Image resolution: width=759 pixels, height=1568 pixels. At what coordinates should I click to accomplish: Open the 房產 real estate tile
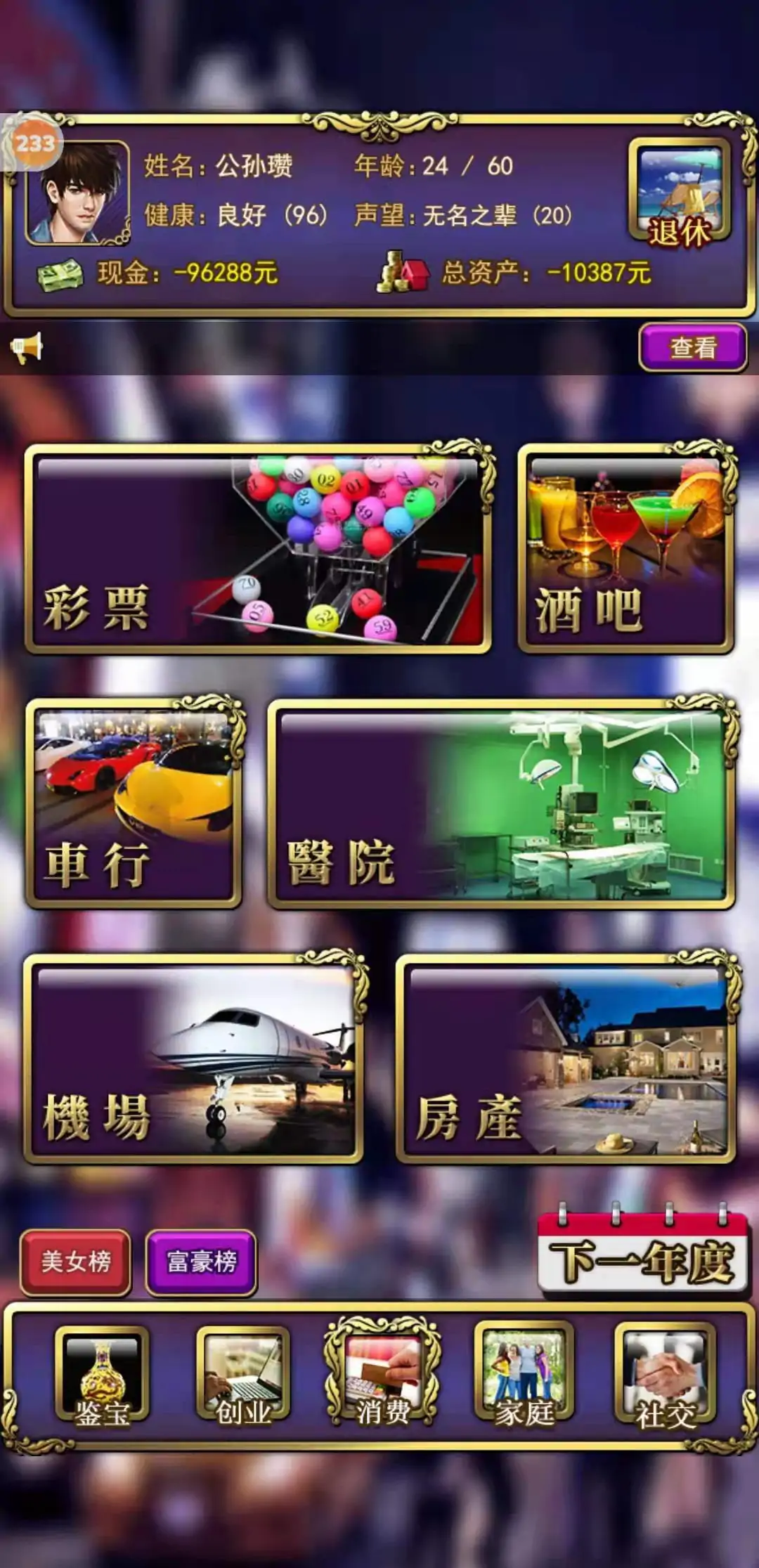(x=566, y=1058)
